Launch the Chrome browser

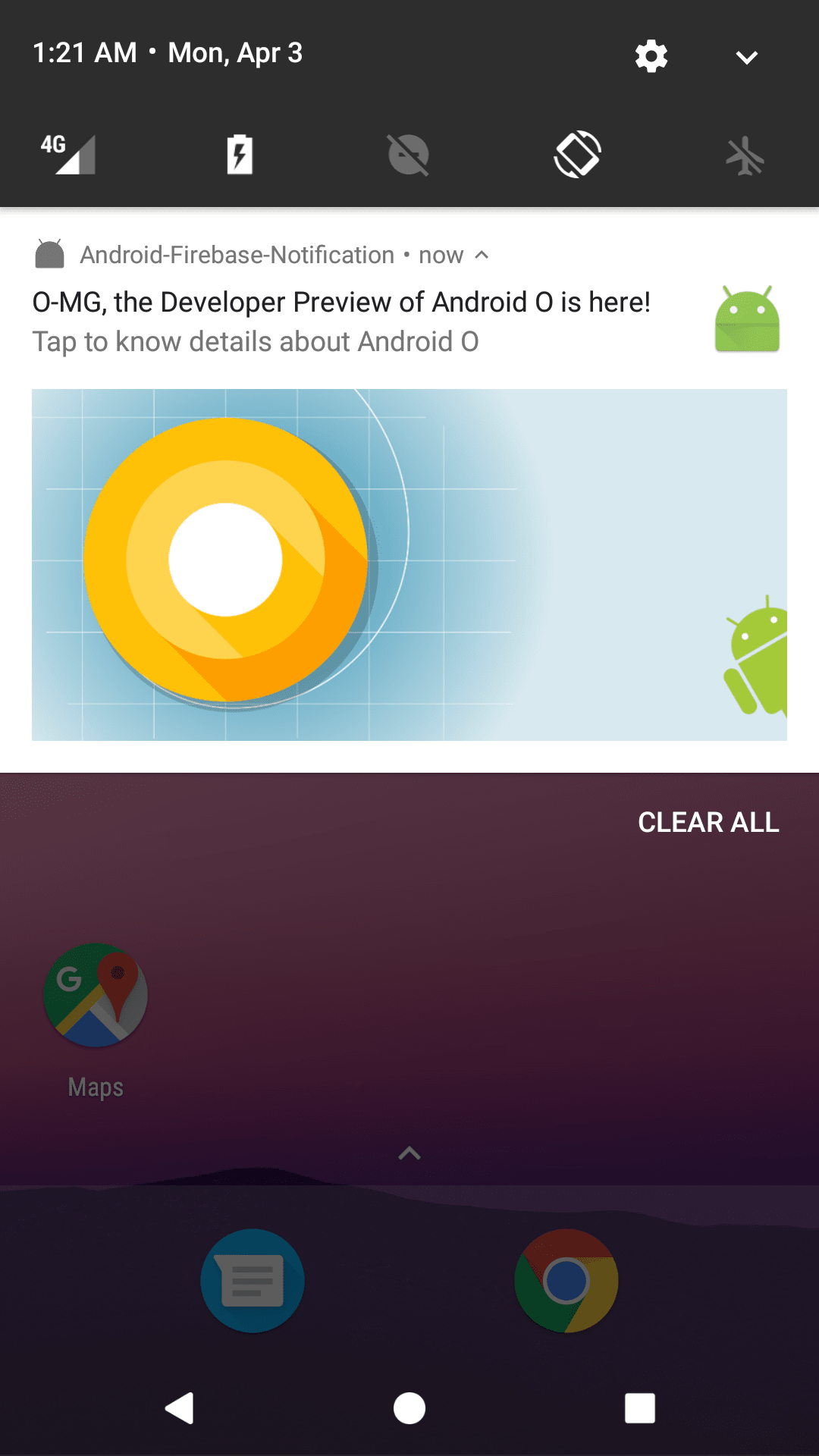pos(566,1281)
